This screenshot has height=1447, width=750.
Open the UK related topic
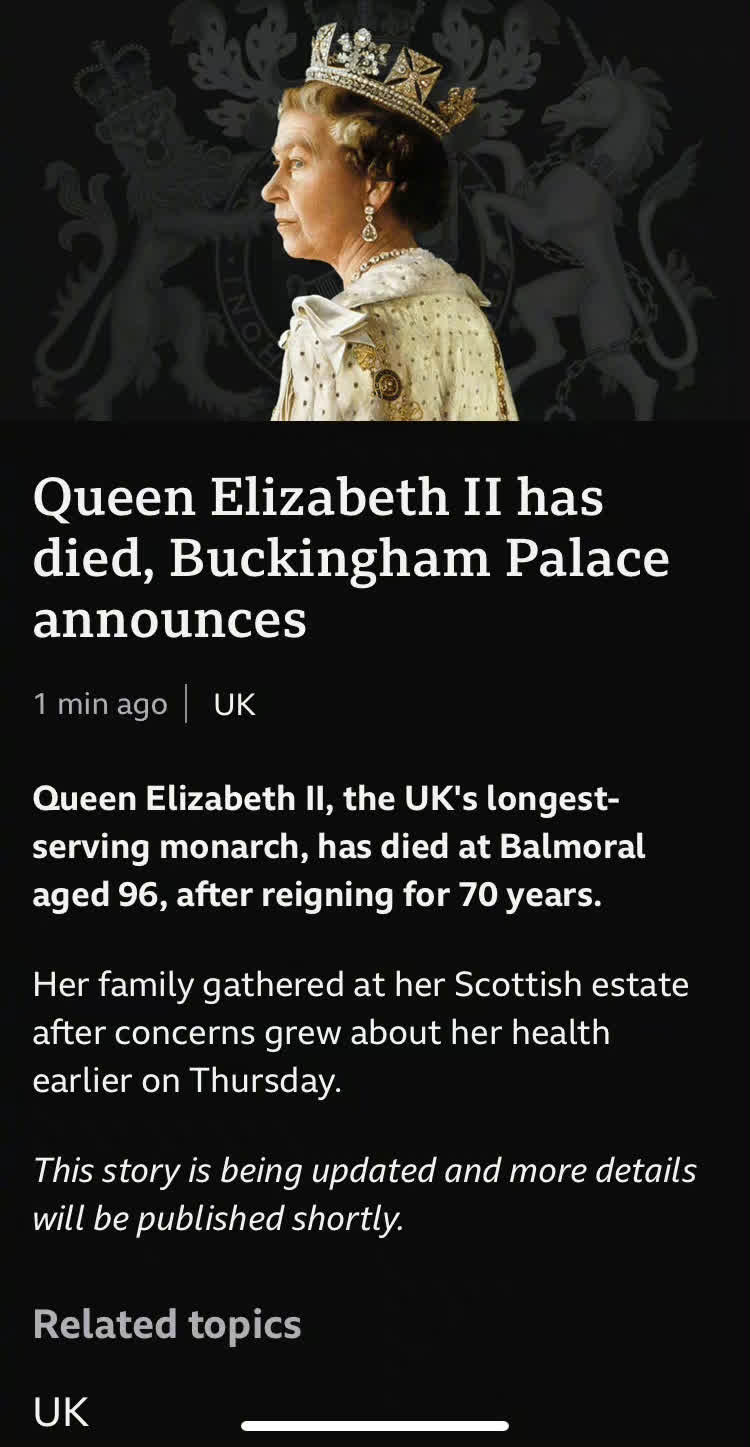coord(61,1411)
